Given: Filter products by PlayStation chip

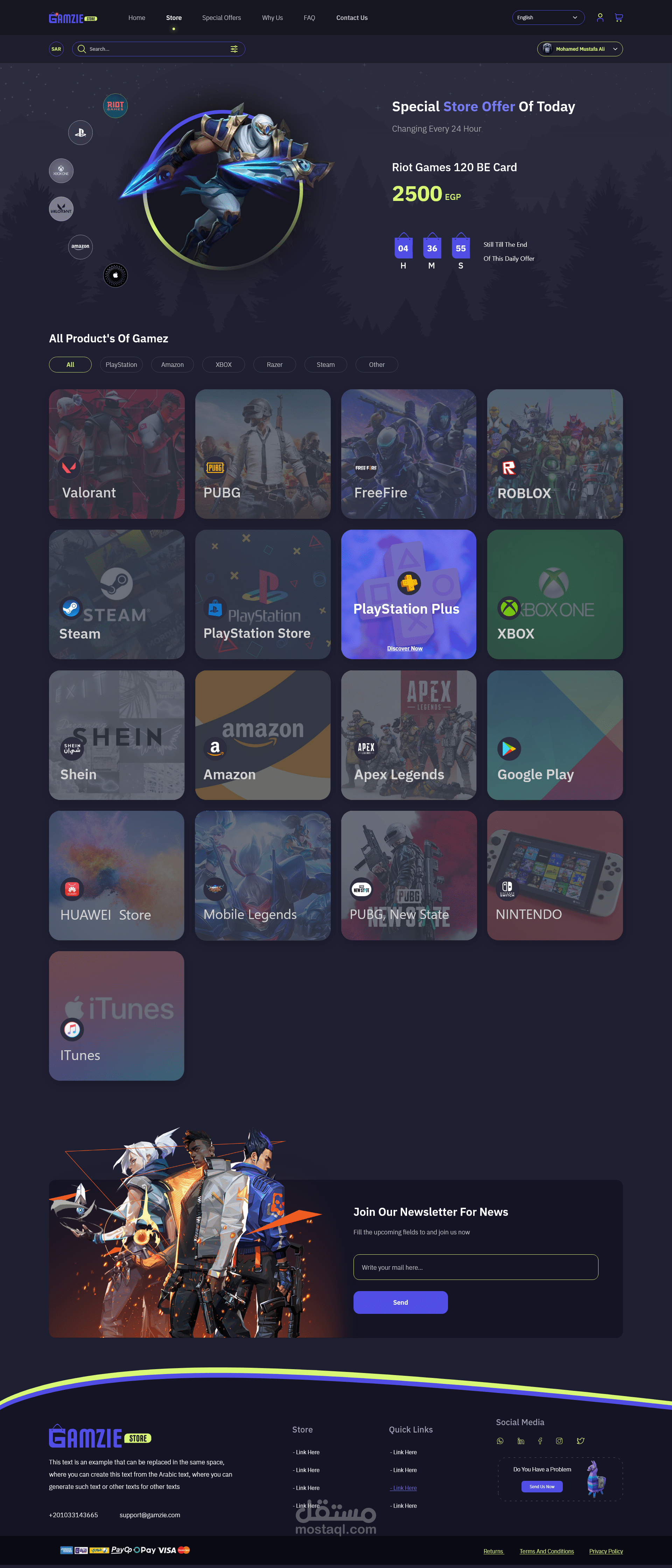Looking at the screenshot, I should pyautogui.click(x=121, y=365).
